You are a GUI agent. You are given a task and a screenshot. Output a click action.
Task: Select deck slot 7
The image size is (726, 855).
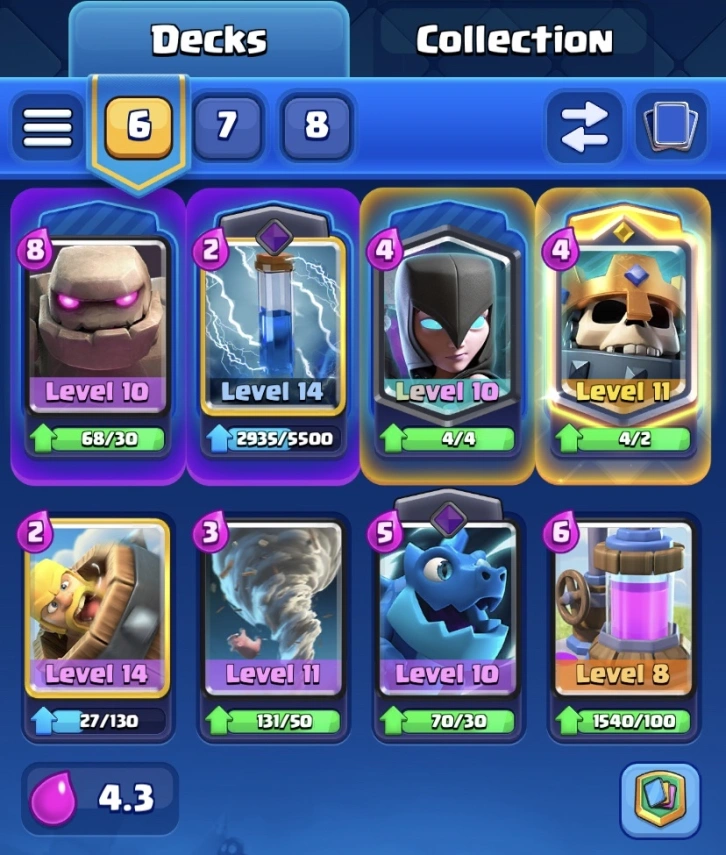tap(227, 126)
